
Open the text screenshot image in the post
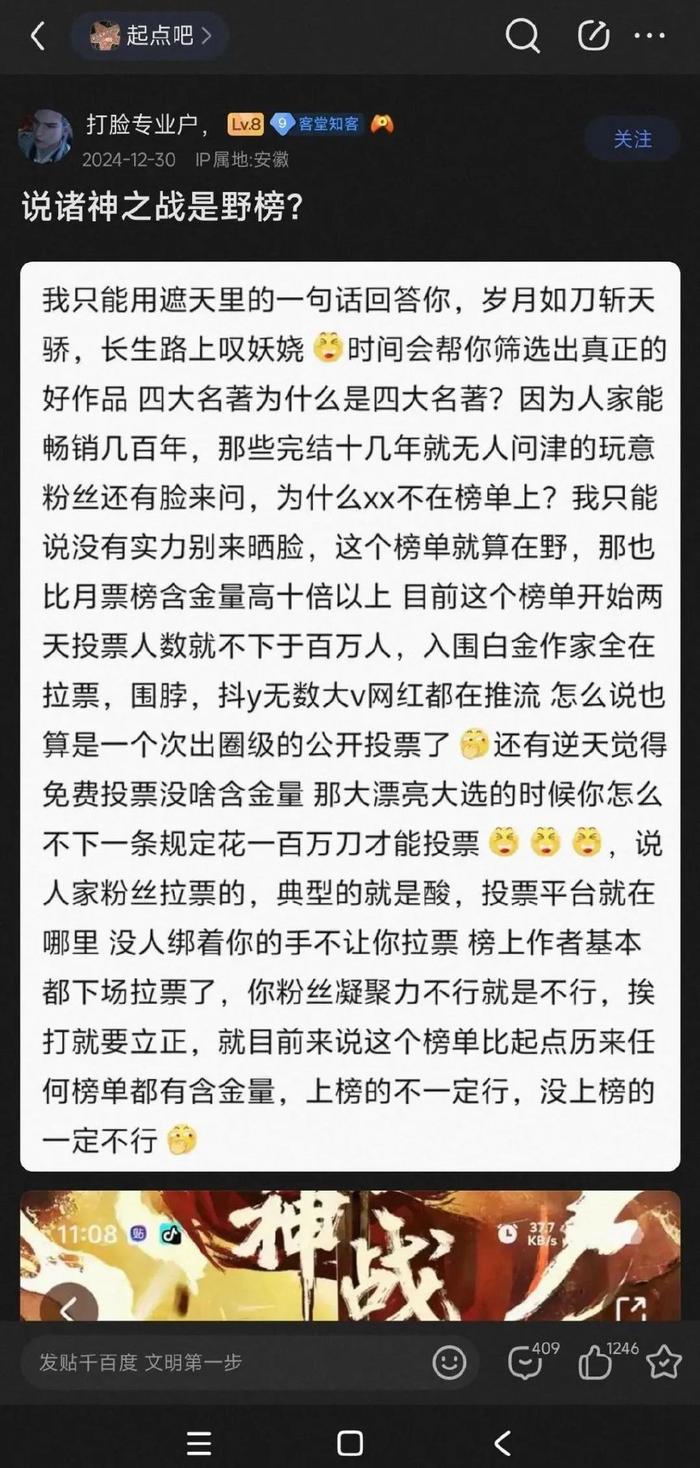(x=350, y=716)
